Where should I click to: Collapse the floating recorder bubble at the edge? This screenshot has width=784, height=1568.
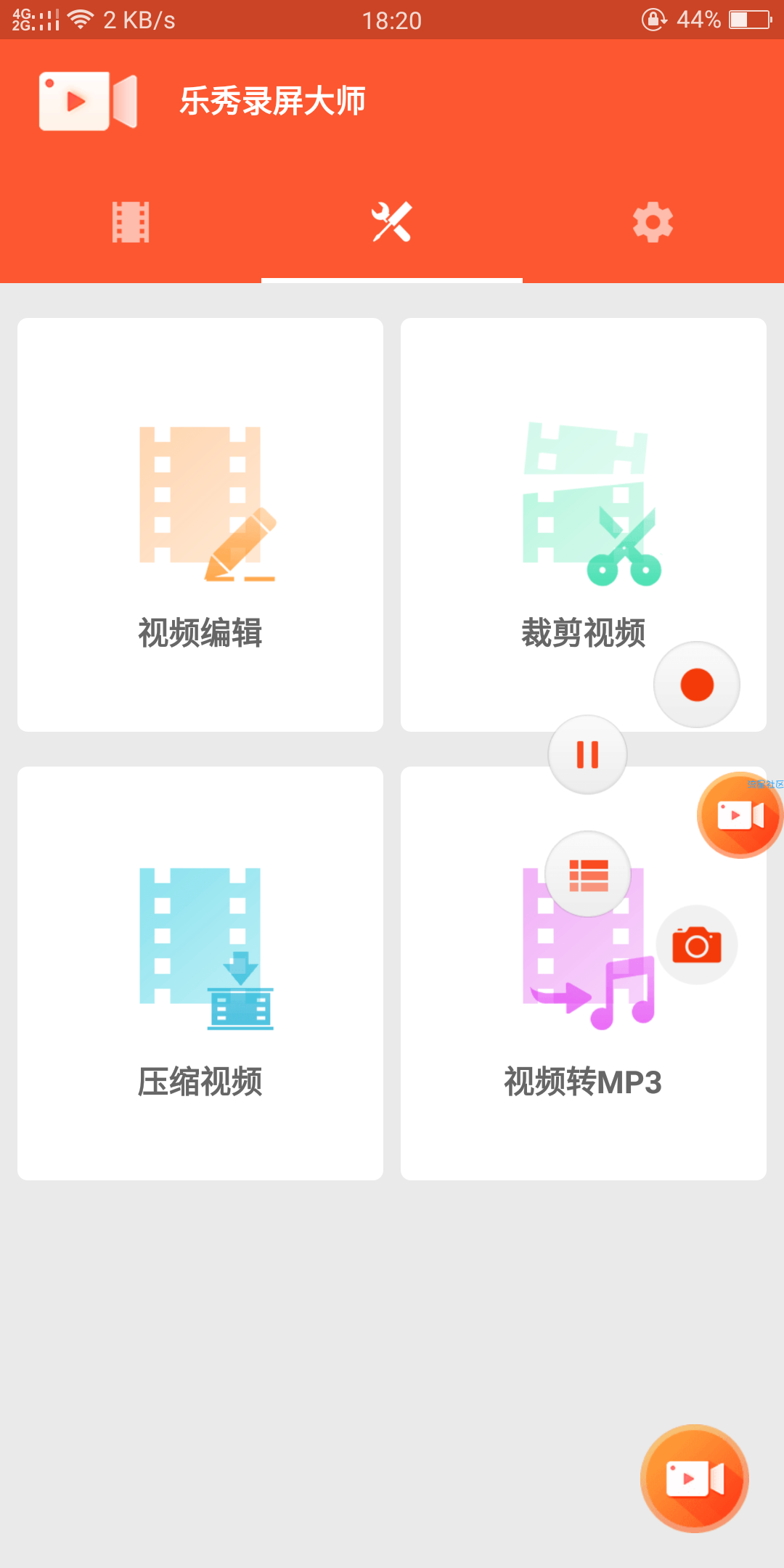pyautogui.click(x=740, y=815)
